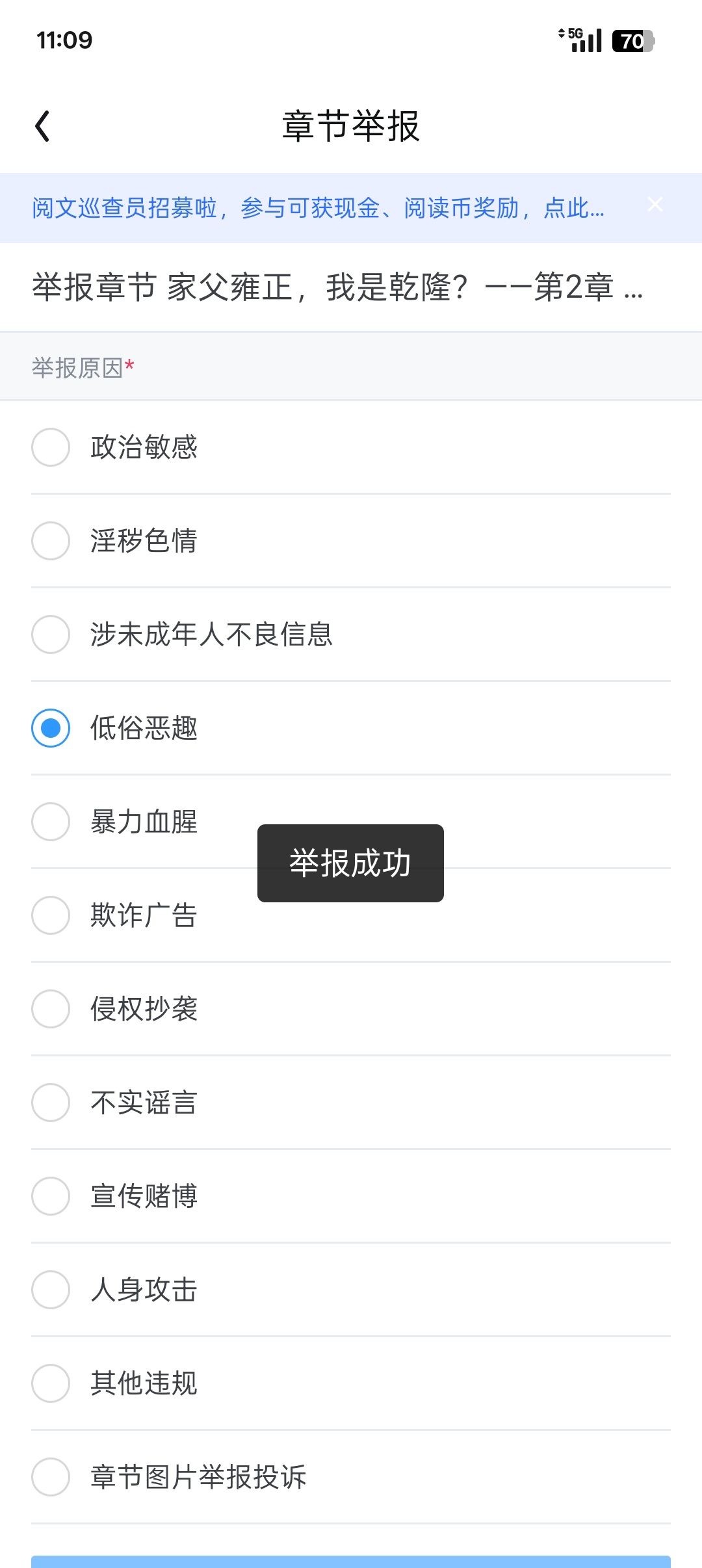Select 不实谣言
This screenshot has width=702, height=1568.
click(351, 1103)
